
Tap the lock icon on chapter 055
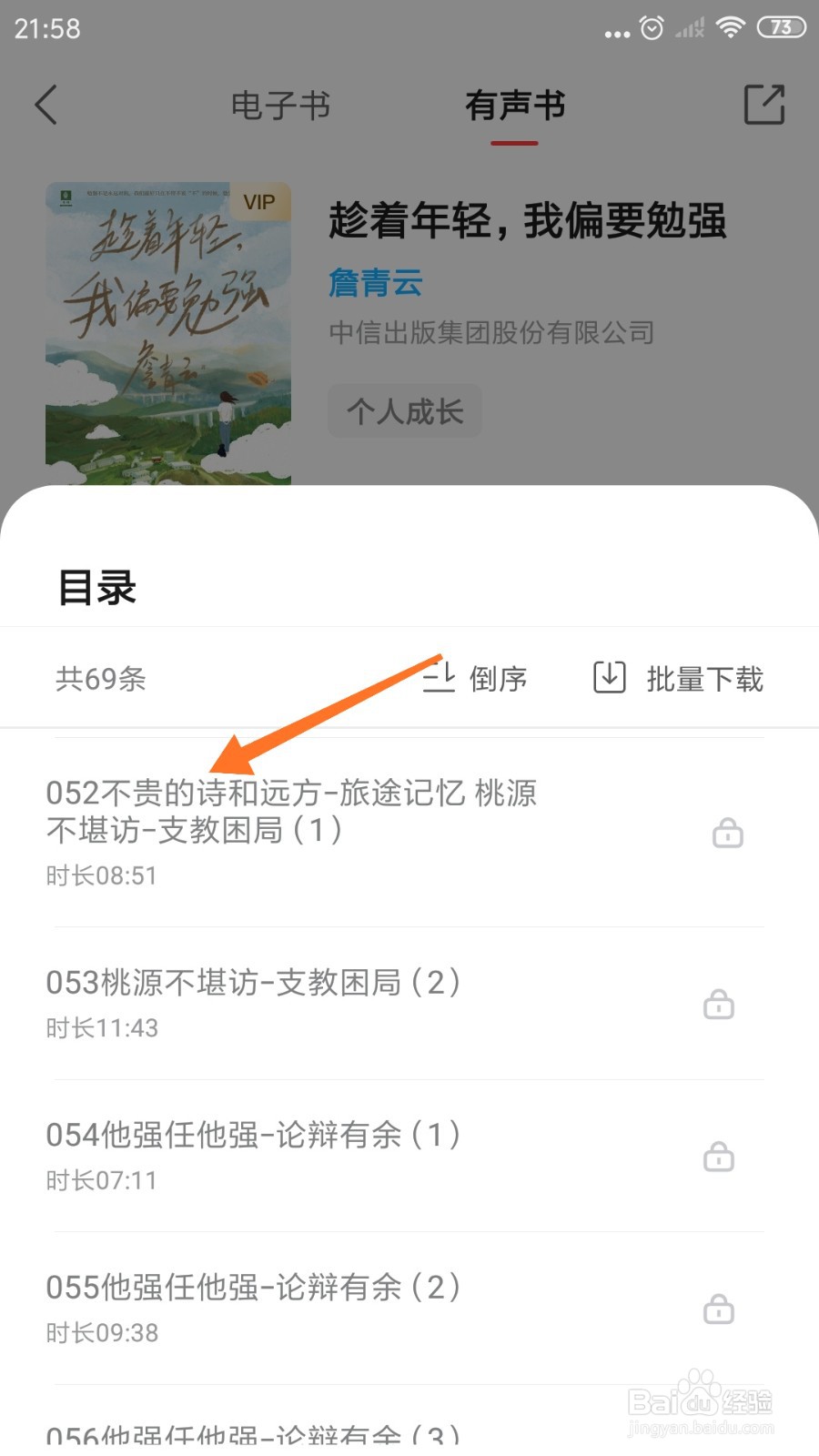click(719, 1309)
